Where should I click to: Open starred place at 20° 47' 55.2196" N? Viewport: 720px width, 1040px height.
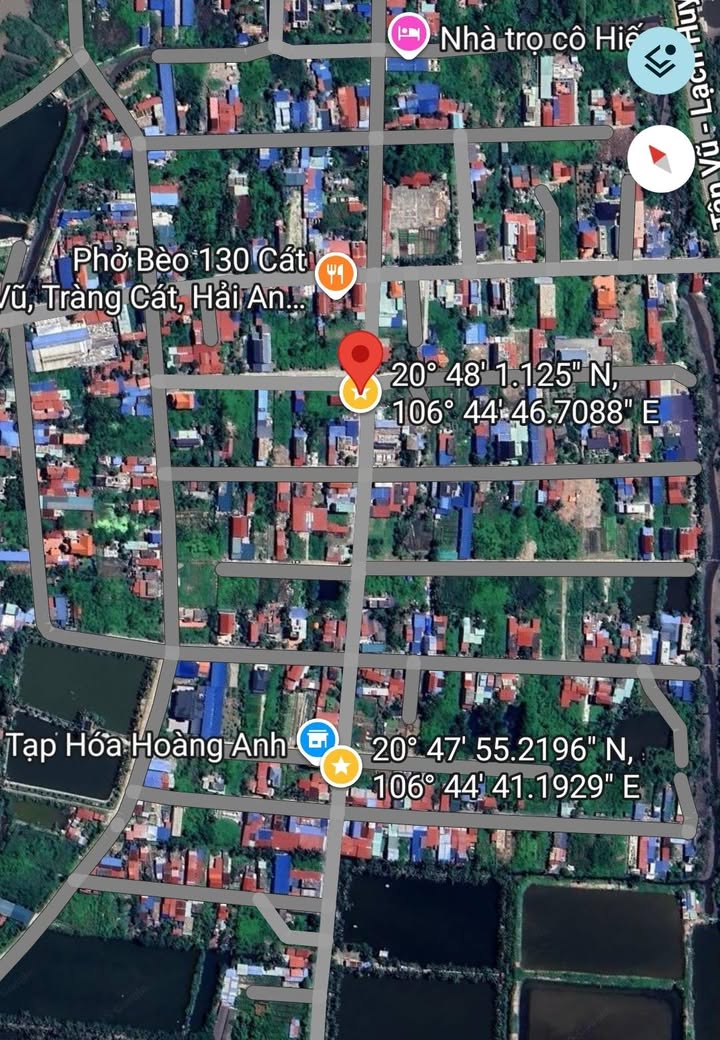(x=342, y=767)
